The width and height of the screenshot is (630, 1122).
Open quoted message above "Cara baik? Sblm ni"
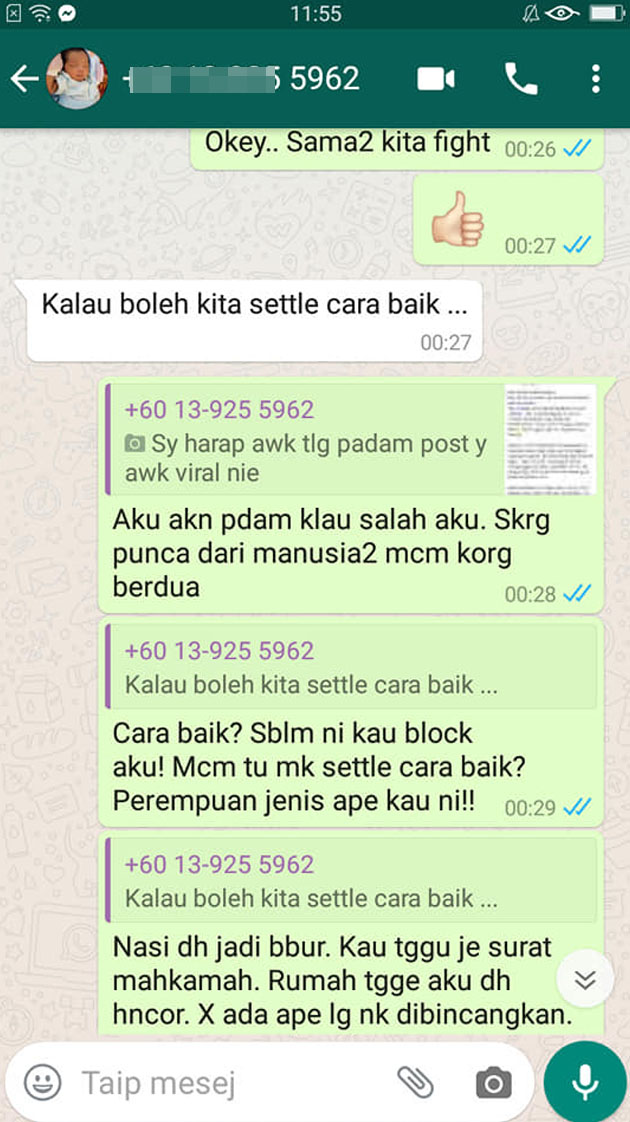(352, 667)
